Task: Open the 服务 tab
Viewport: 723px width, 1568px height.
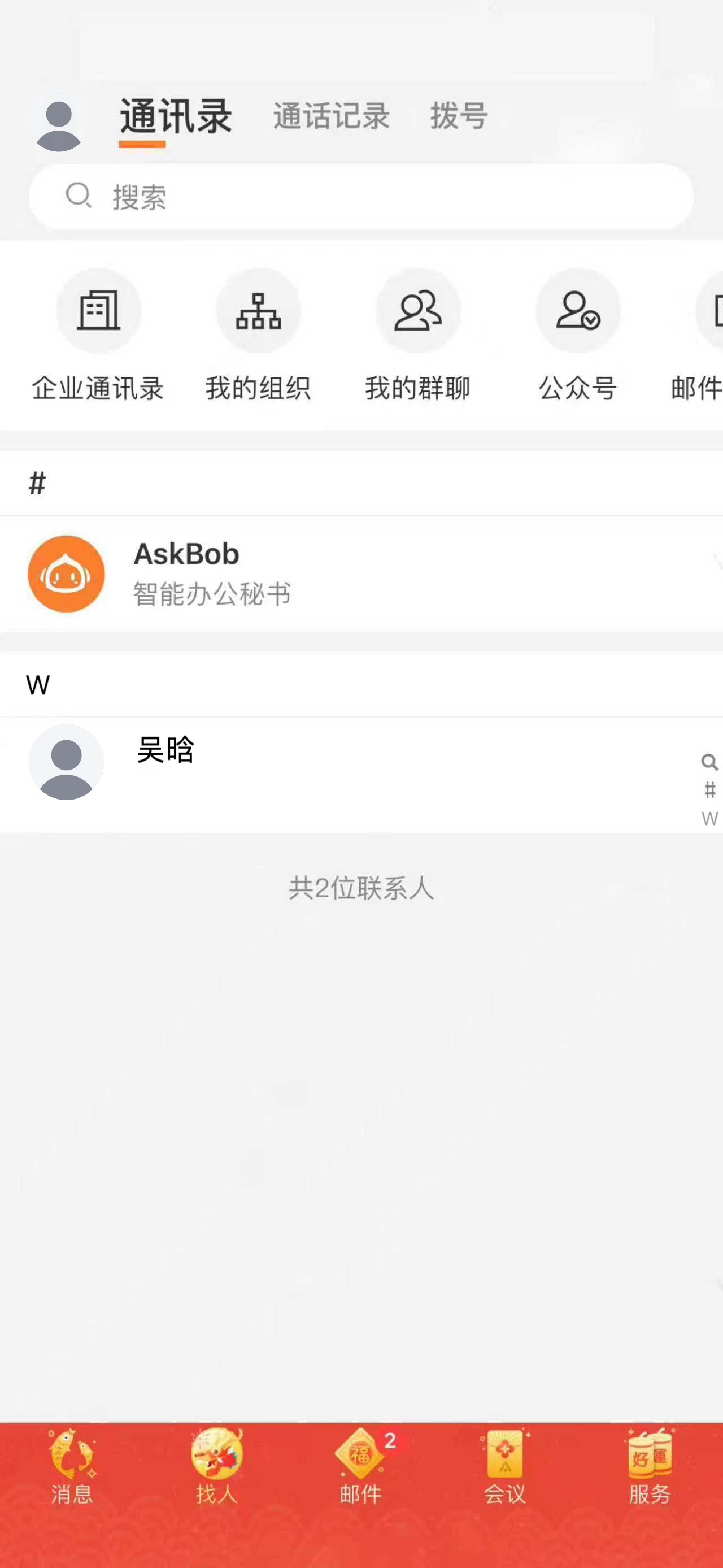Action: coord(650,1466)
